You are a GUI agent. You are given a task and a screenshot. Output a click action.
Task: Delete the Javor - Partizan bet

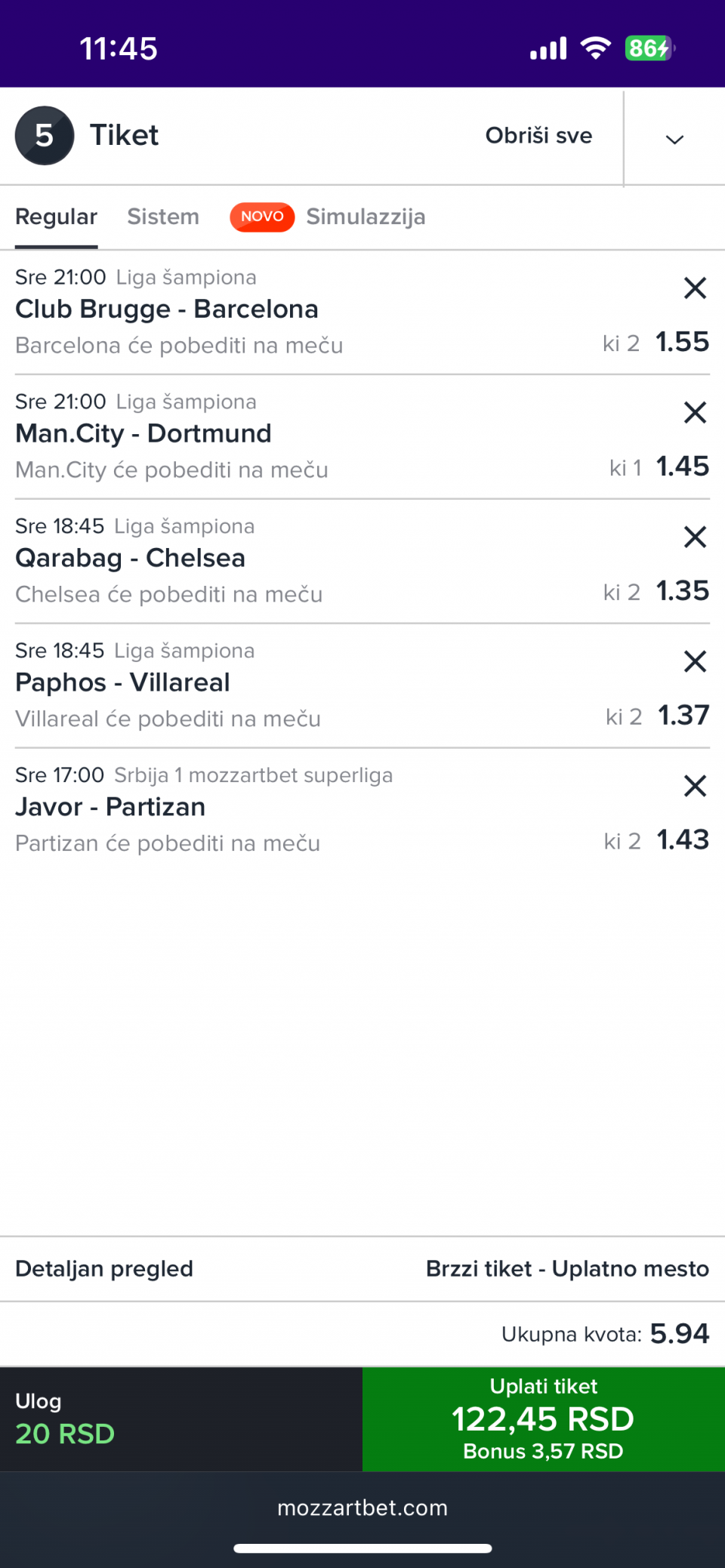(695, 787)
